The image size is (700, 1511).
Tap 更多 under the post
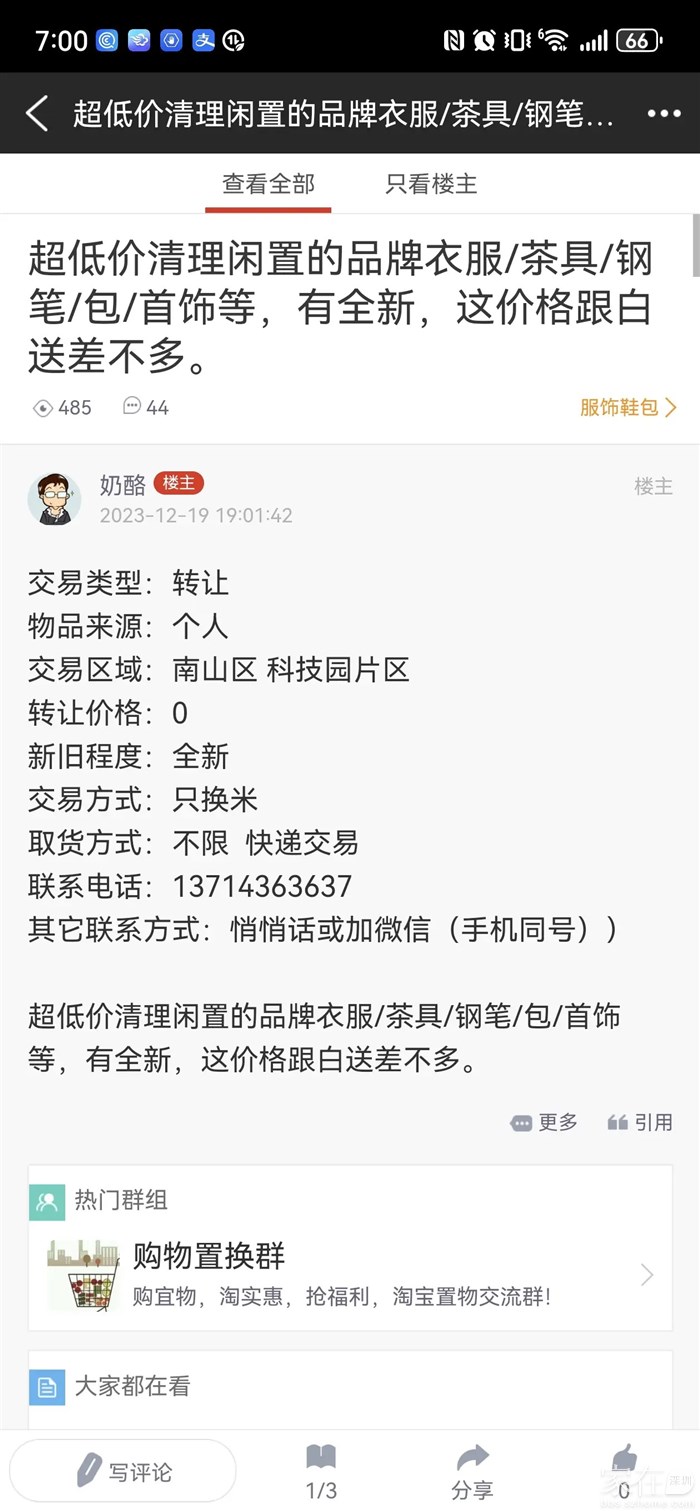coord(545,1122)
